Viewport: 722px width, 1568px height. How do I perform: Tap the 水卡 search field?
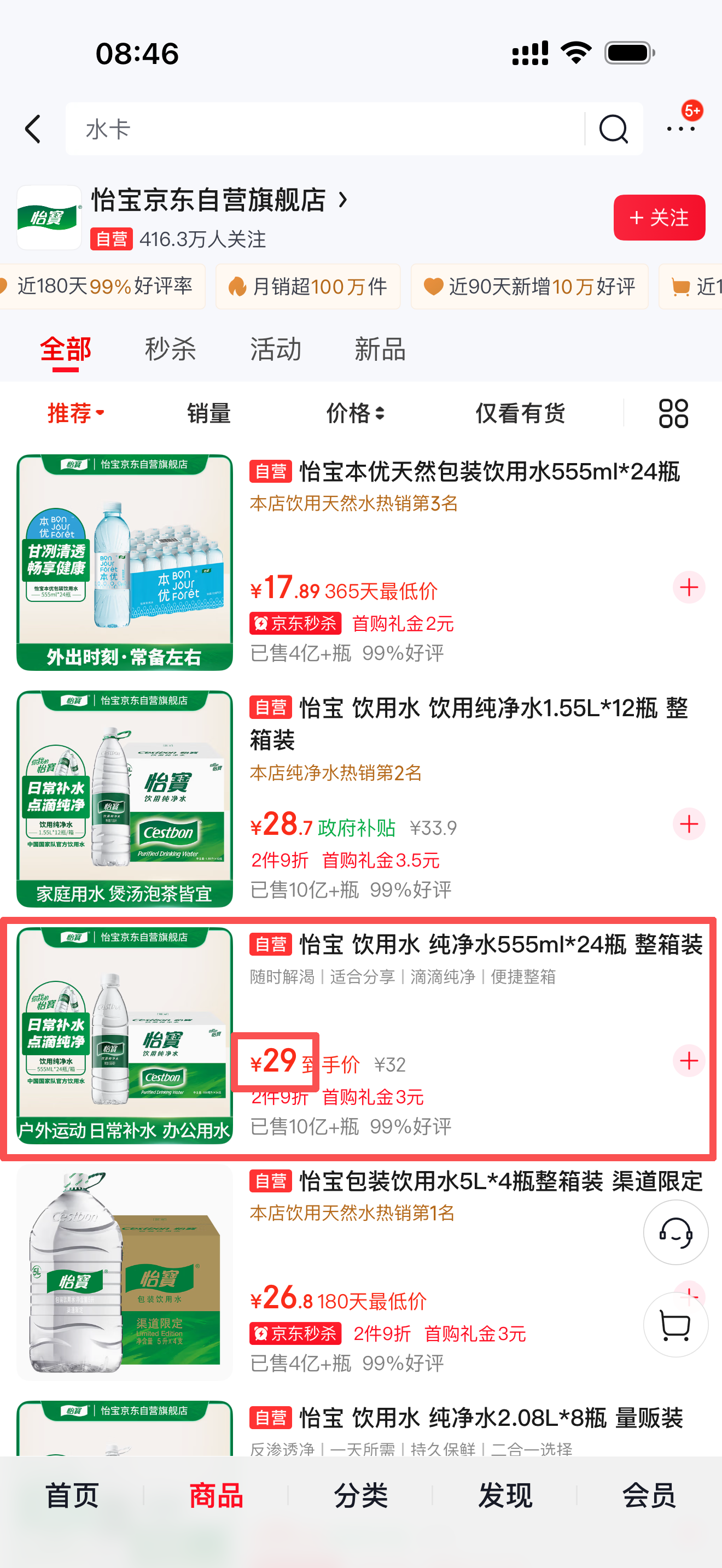point(323,129)
